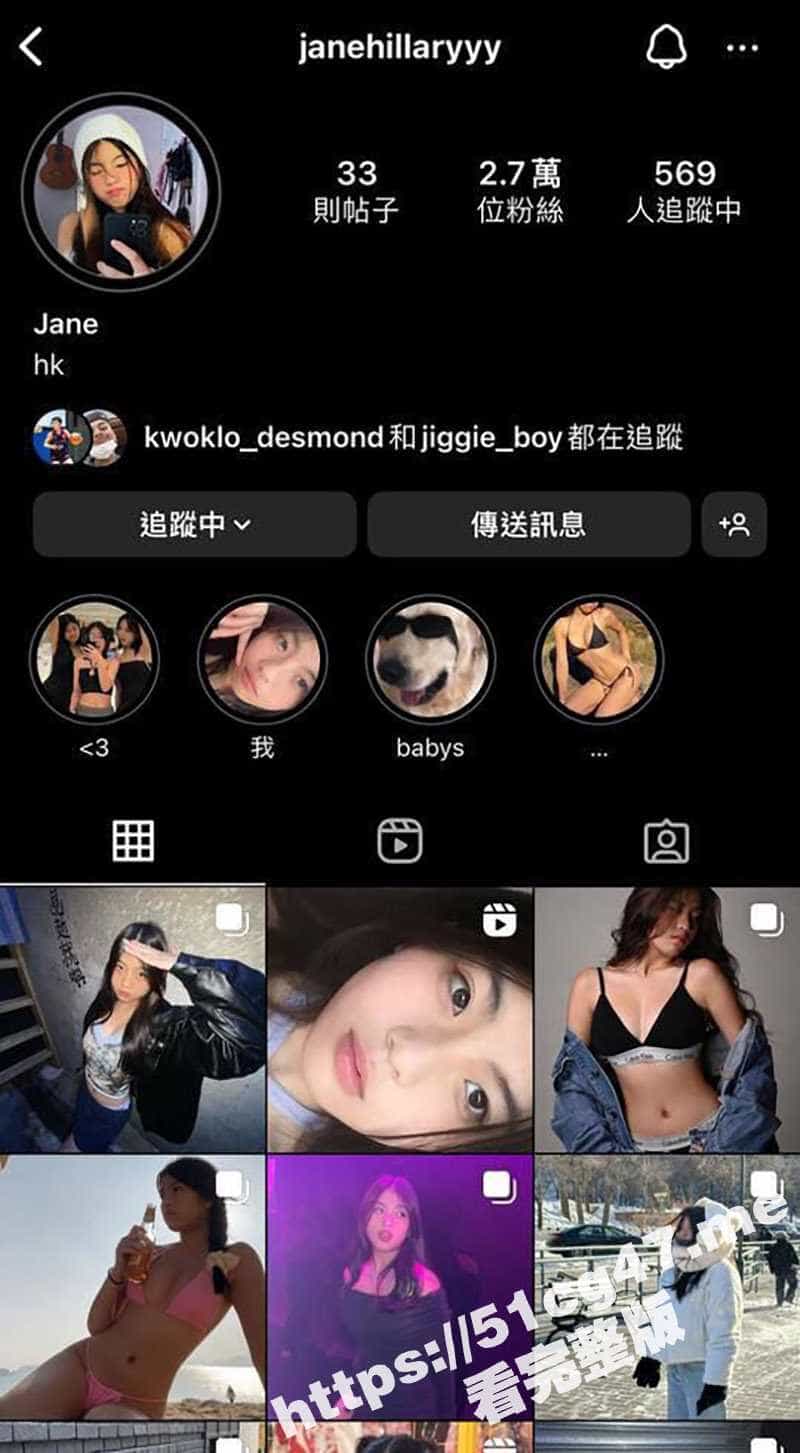This screenshot has height=1453, width=800.
Task: Go back using the top arrow
Action: (x=32, y=47)
